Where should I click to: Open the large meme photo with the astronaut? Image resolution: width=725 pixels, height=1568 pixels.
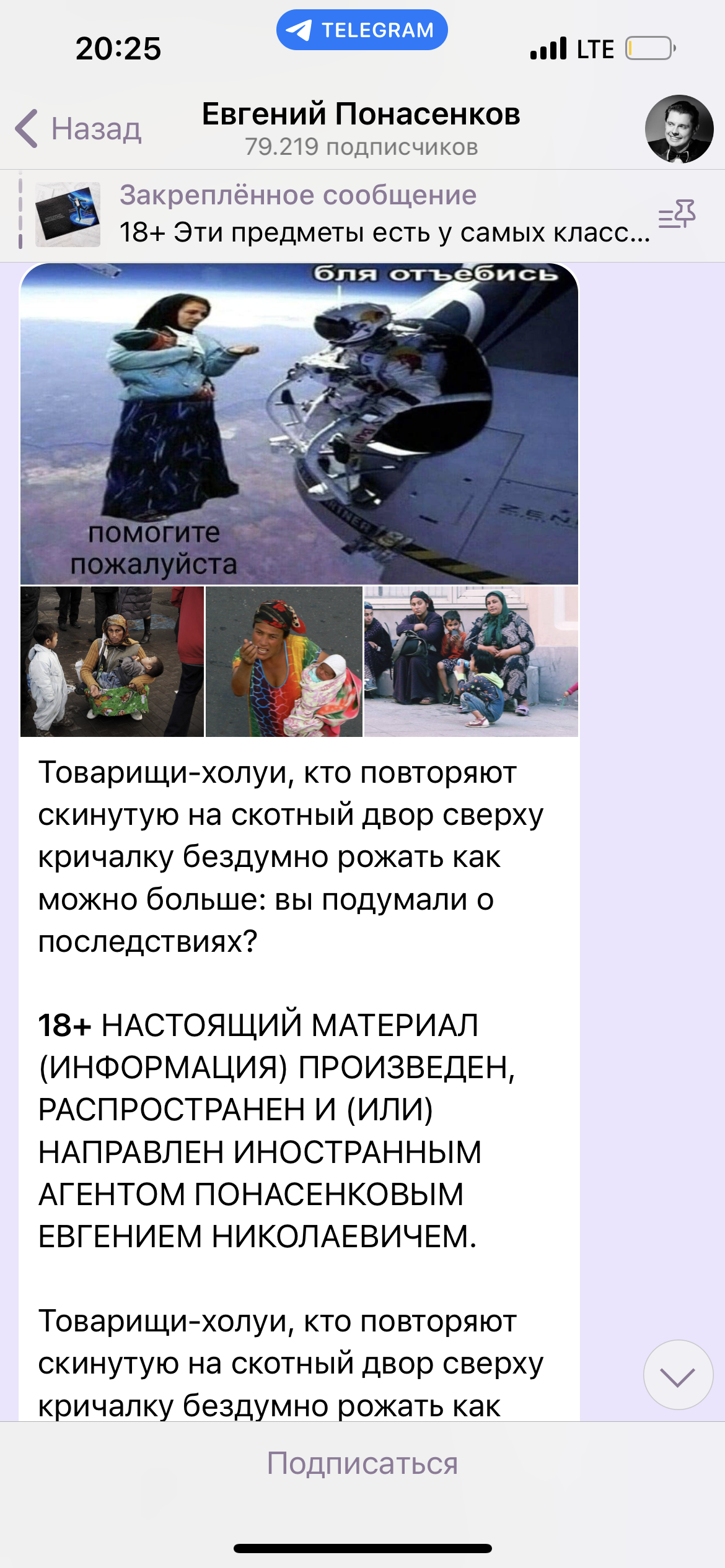[299, 424]
